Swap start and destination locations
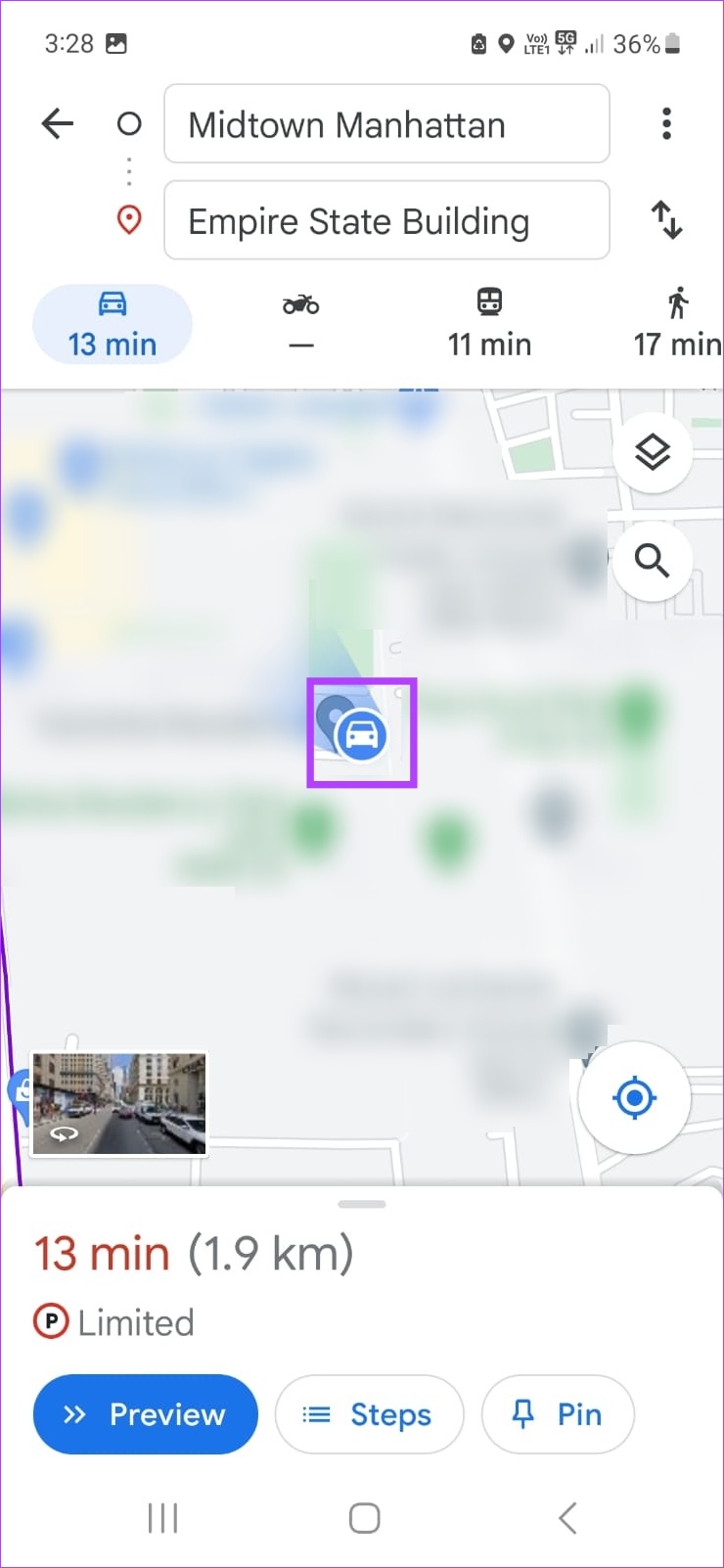This screenshot has width=724, height=1568. coord(666,220)
